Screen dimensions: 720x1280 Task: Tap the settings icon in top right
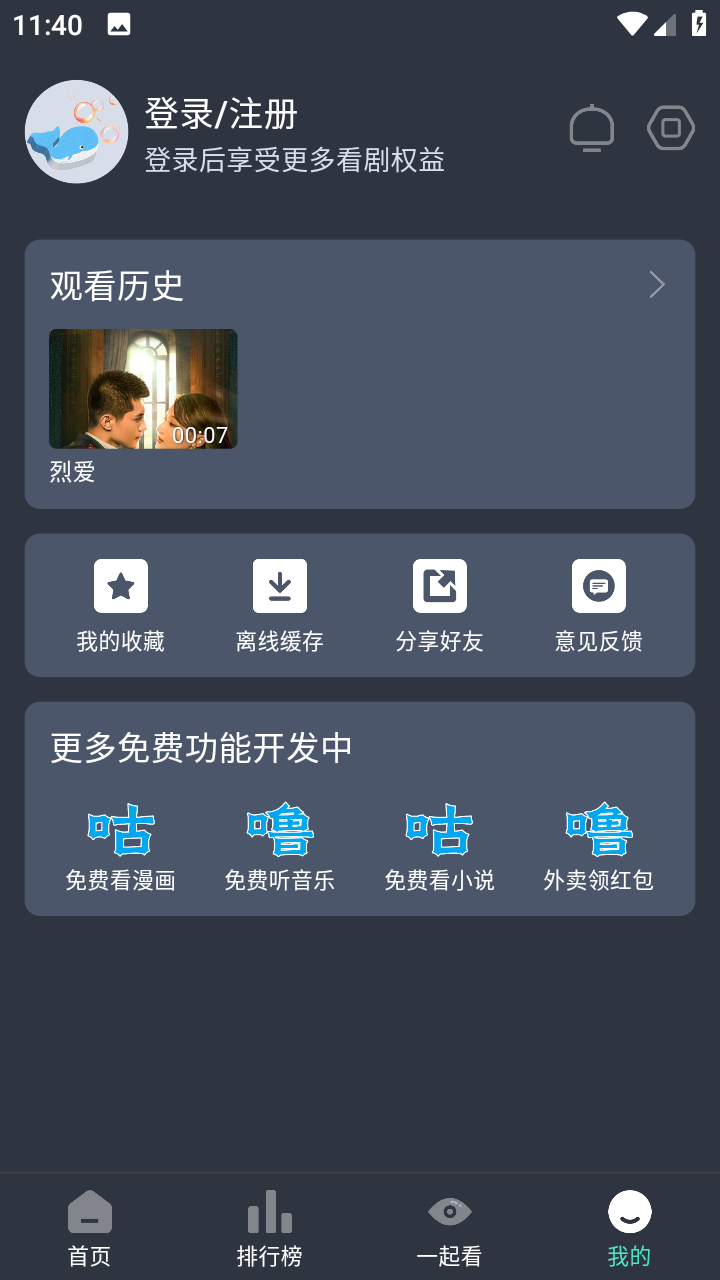pos(669,127)
